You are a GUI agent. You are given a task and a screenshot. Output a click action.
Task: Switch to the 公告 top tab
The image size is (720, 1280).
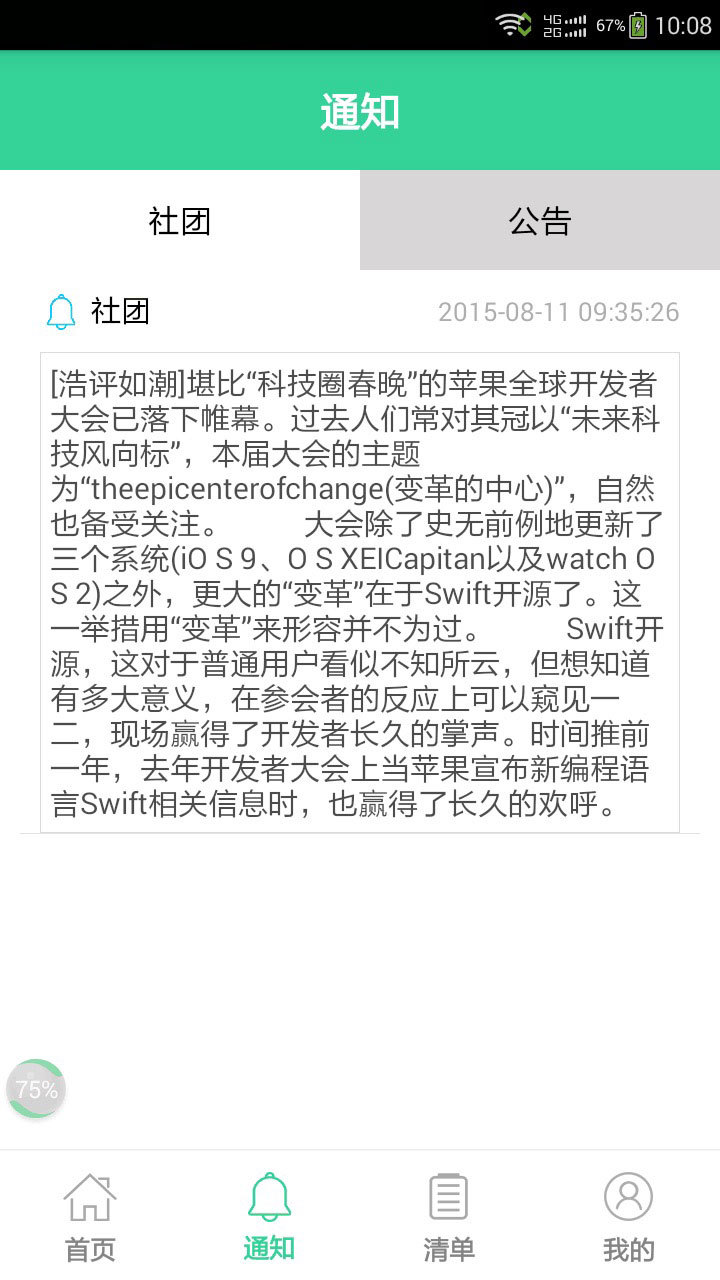[x=540, y=220]
